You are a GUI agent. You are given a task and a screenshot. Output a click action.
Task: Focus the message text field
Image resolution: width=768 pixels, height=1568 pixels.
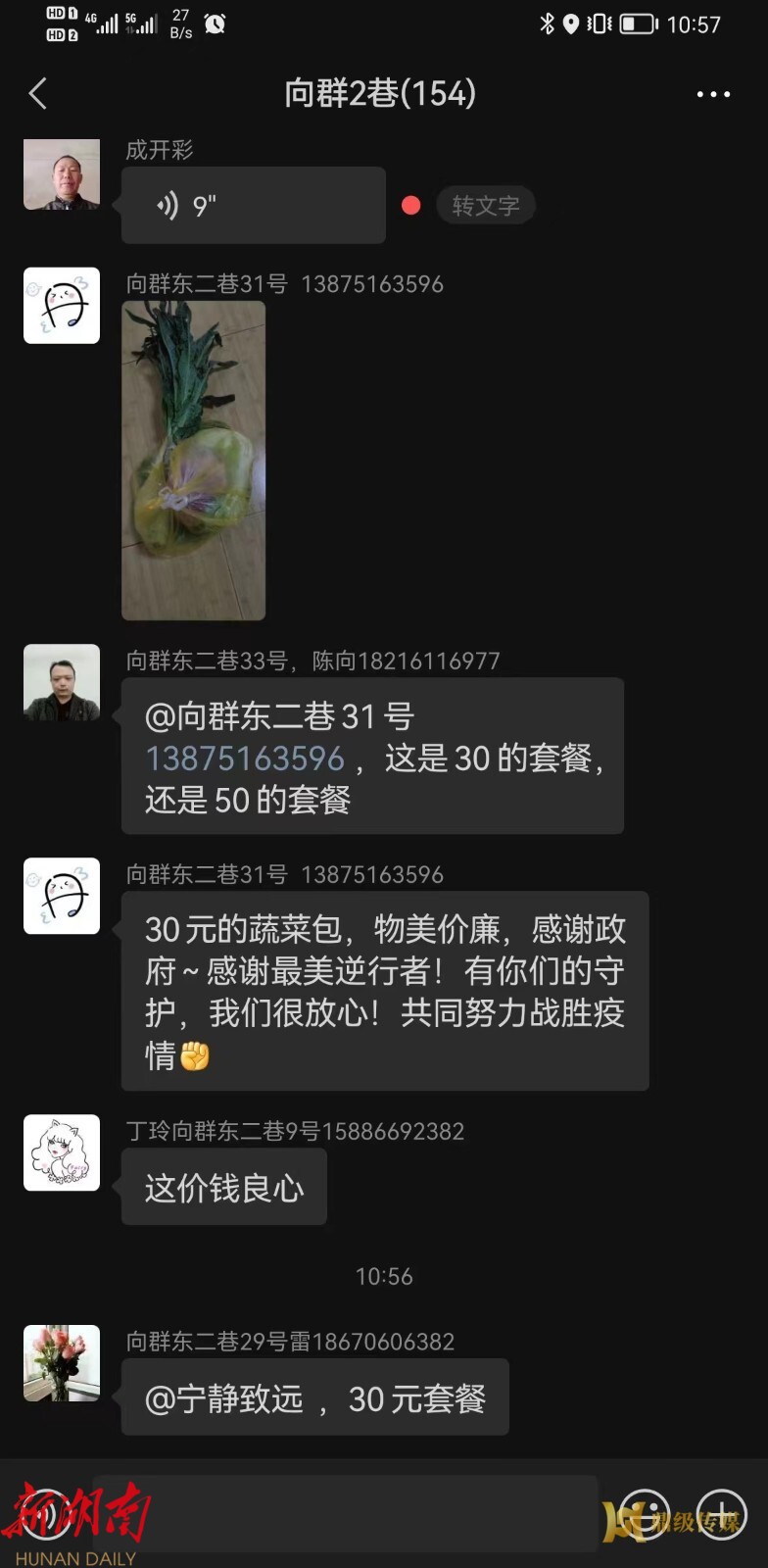point(345,1514)
